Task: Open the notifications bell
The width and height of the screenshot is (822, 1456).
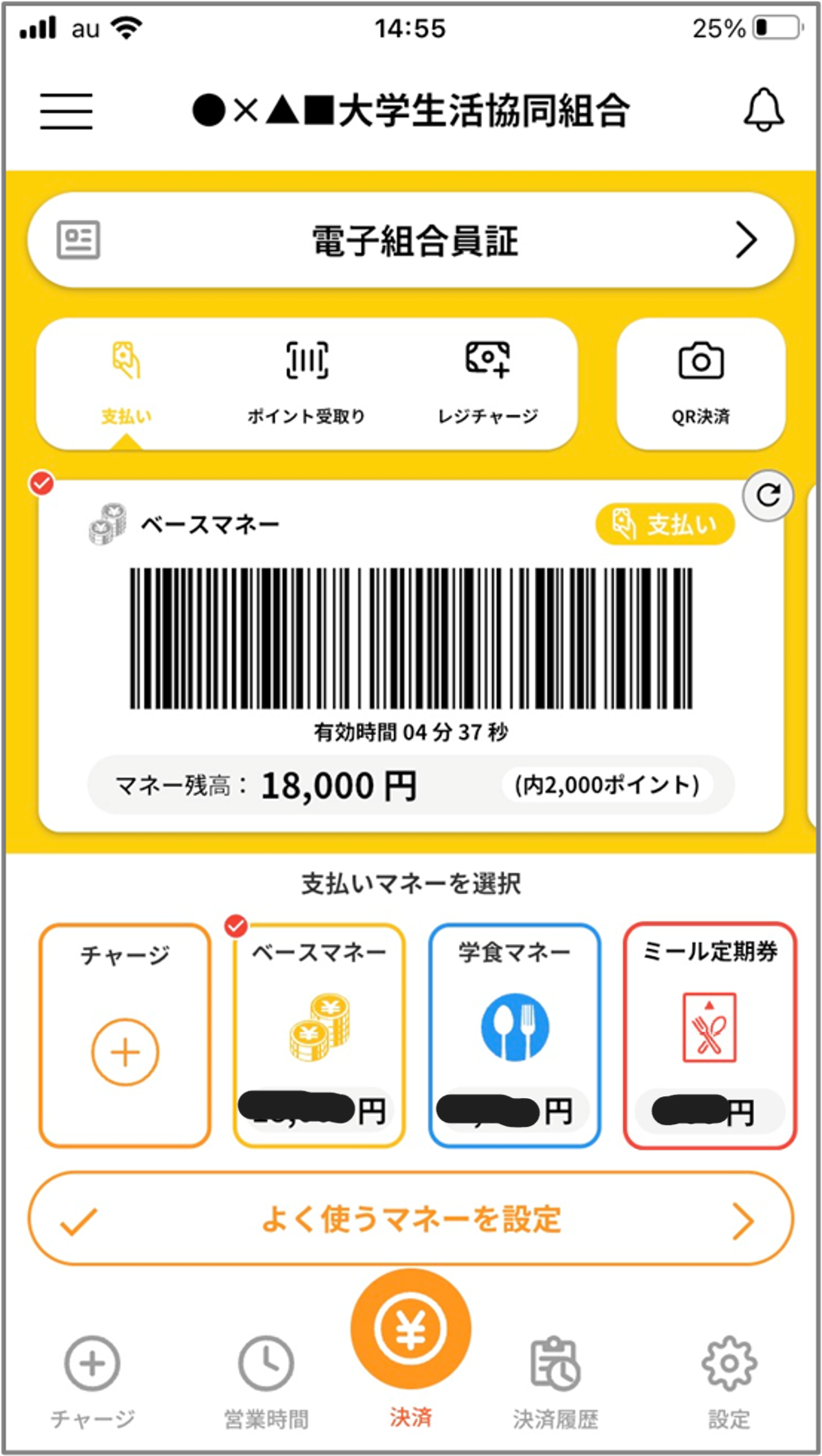Action: click(x=763, y=110)
